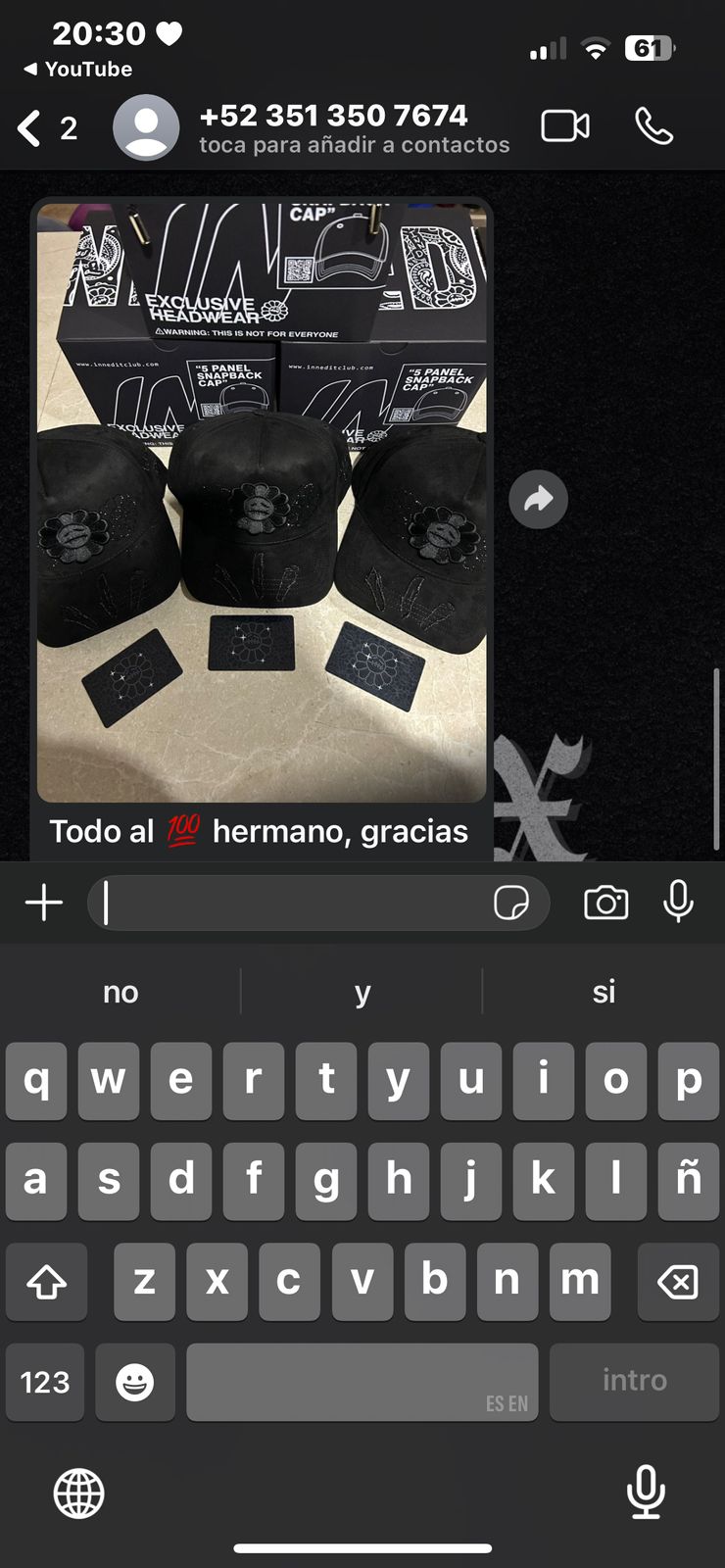This screenshot has width=725, height=1568.
Task: Switch keyboard language with the globe key
Action: point(78,1494)
